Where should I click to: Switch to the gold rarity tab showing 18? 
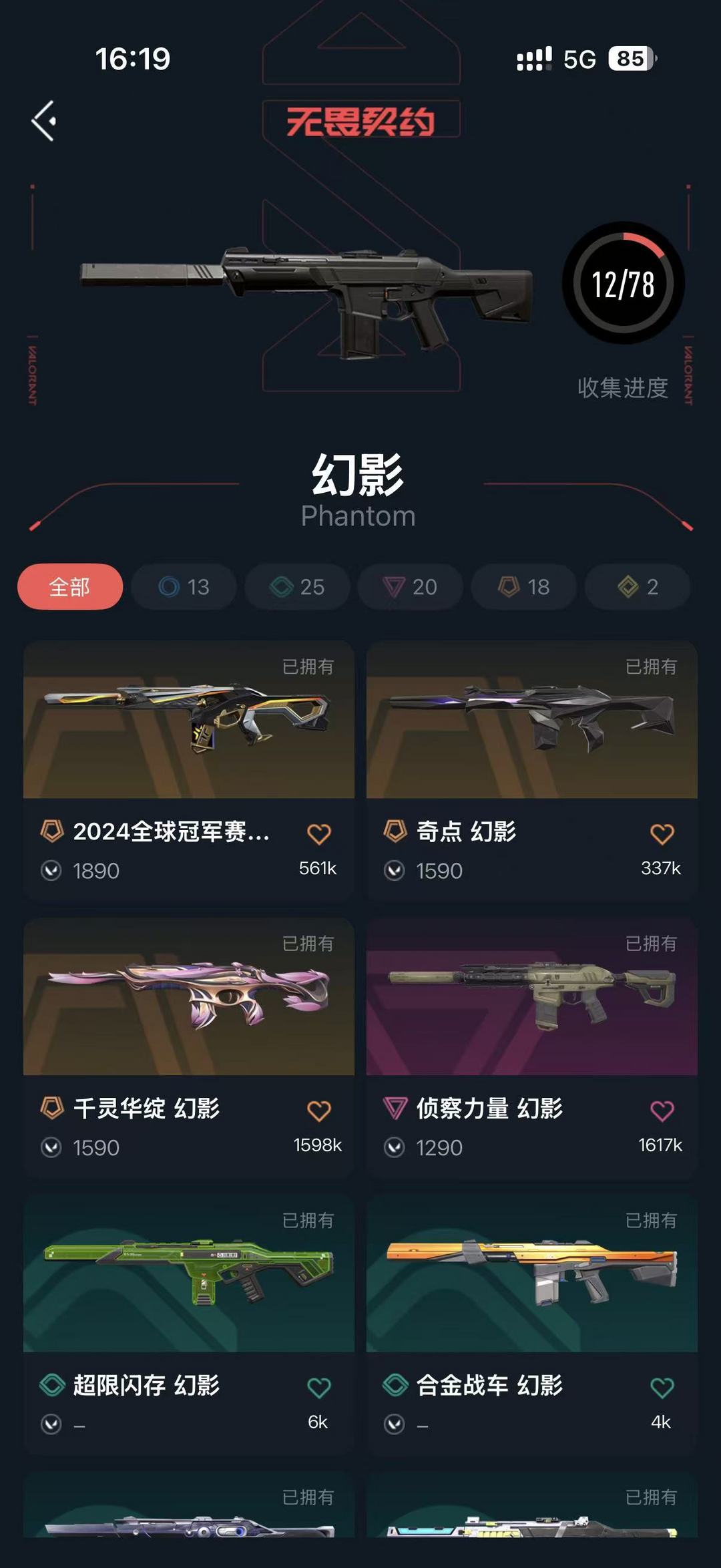(x=523, y=587)
